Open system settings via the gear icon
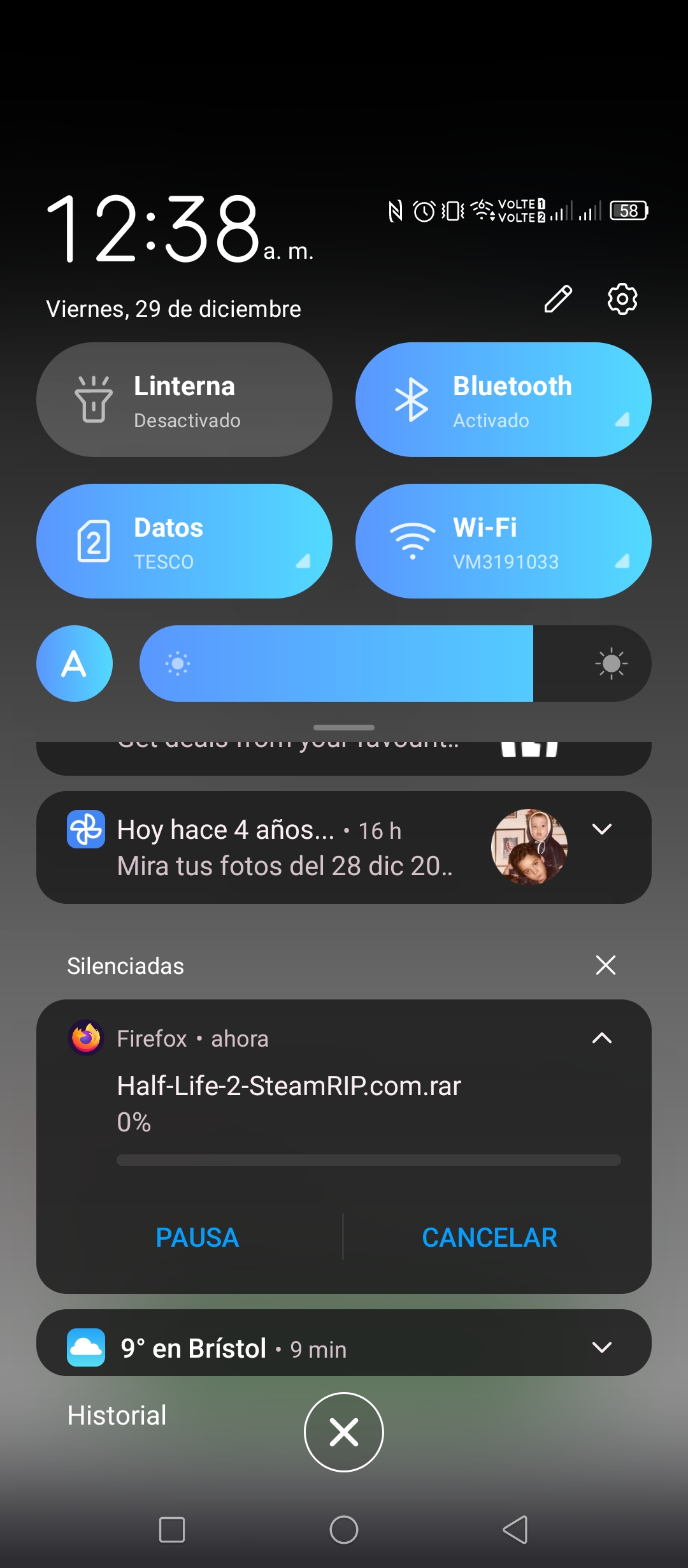Screen dimensions: 688x1568 coord(622,299)
